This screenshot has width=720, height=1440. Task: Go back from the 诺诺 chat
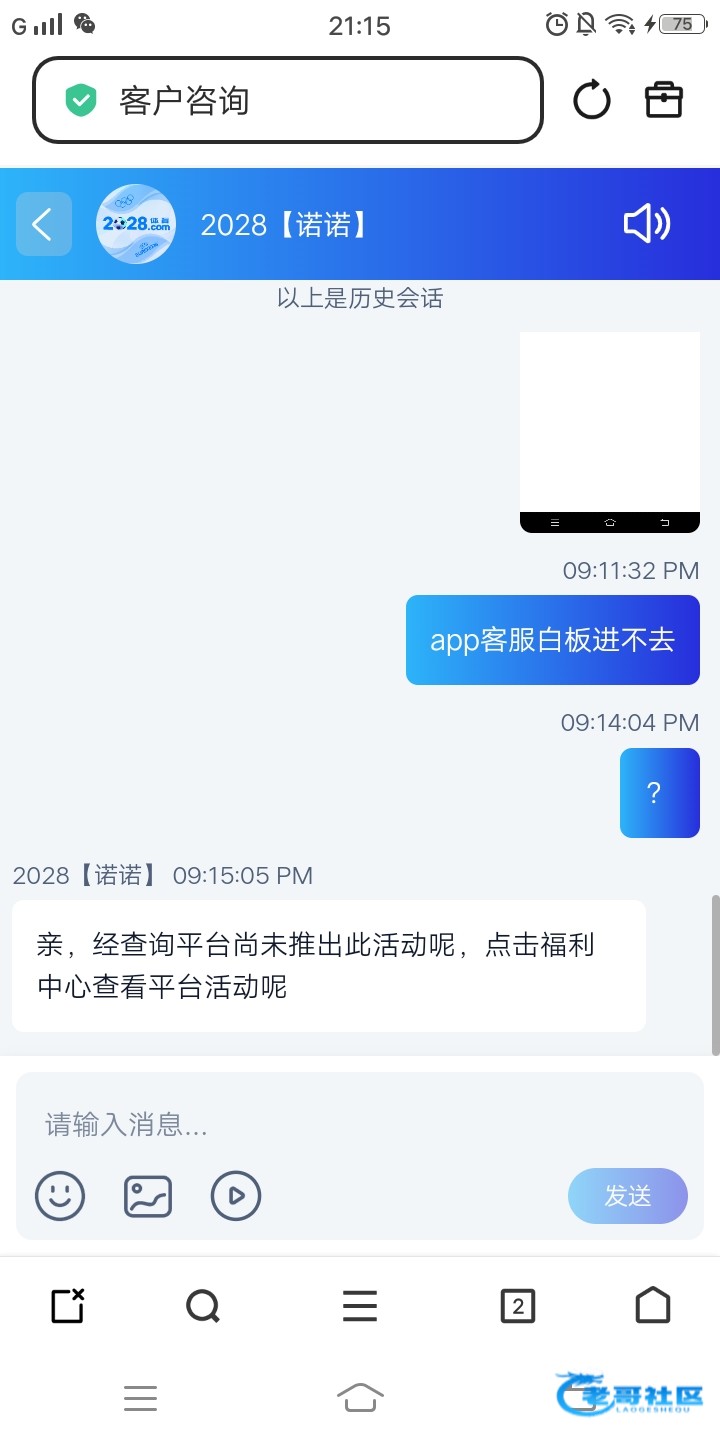click(x=43, y=224)
